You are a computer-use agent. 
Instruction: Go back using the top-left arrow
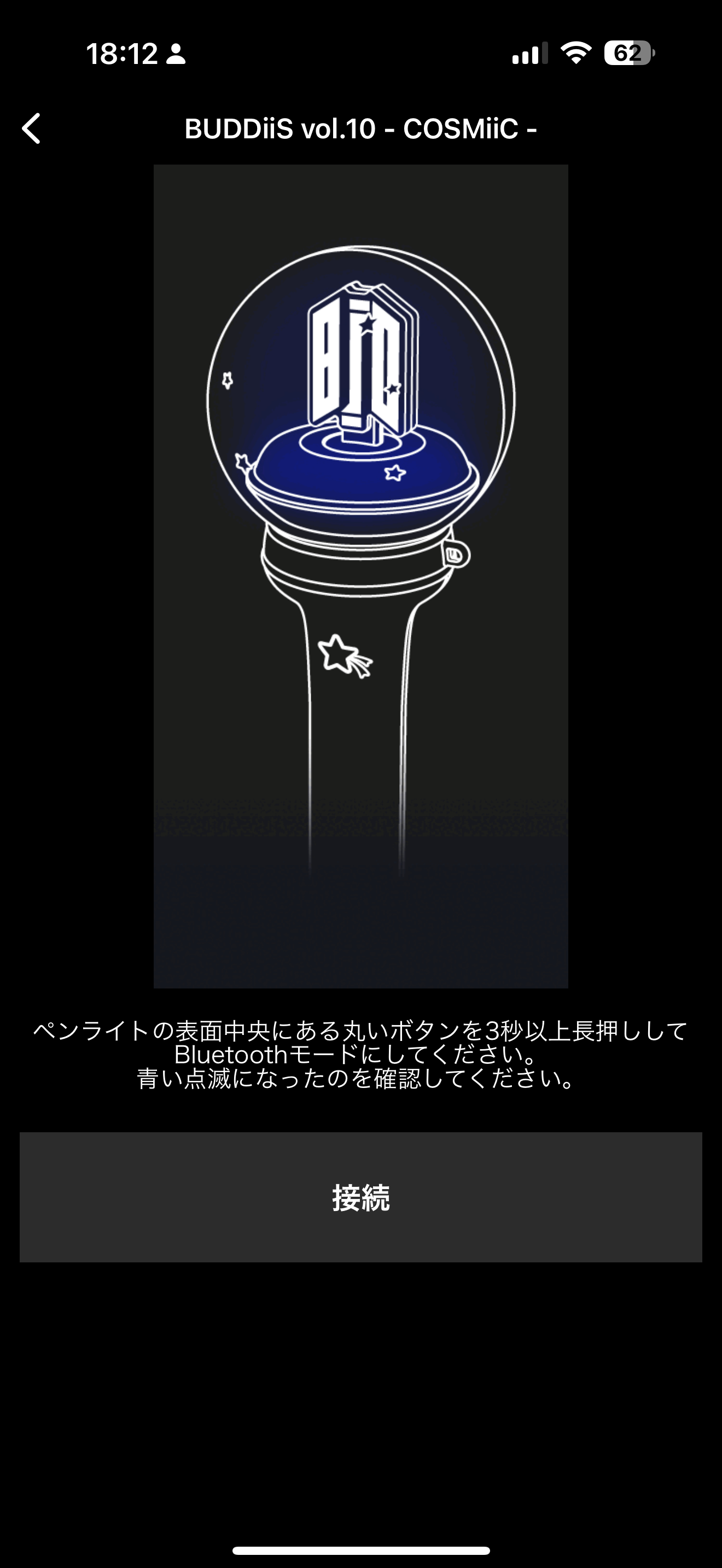(32, 128)
